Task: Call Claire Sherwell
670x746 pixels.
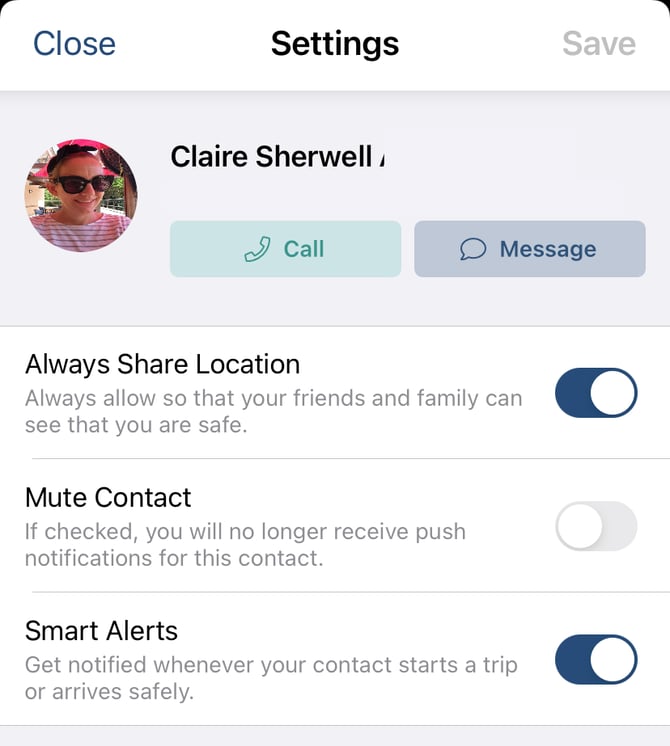Action: point(285,249)
